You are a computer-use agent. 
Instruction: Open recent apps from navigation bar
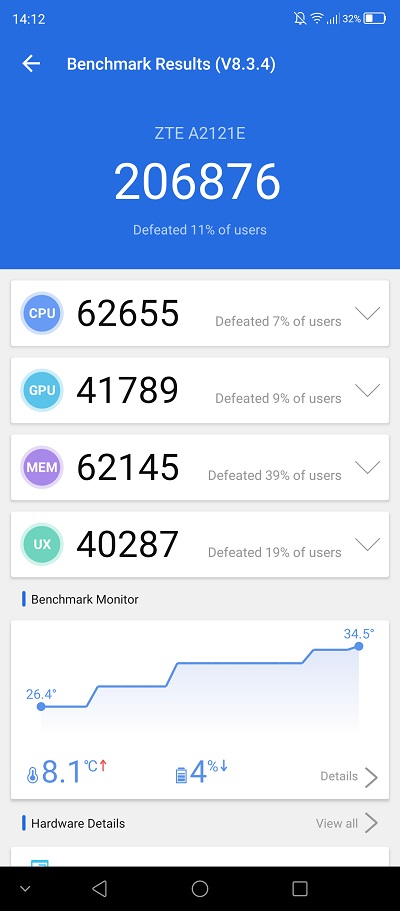point(300,888)
